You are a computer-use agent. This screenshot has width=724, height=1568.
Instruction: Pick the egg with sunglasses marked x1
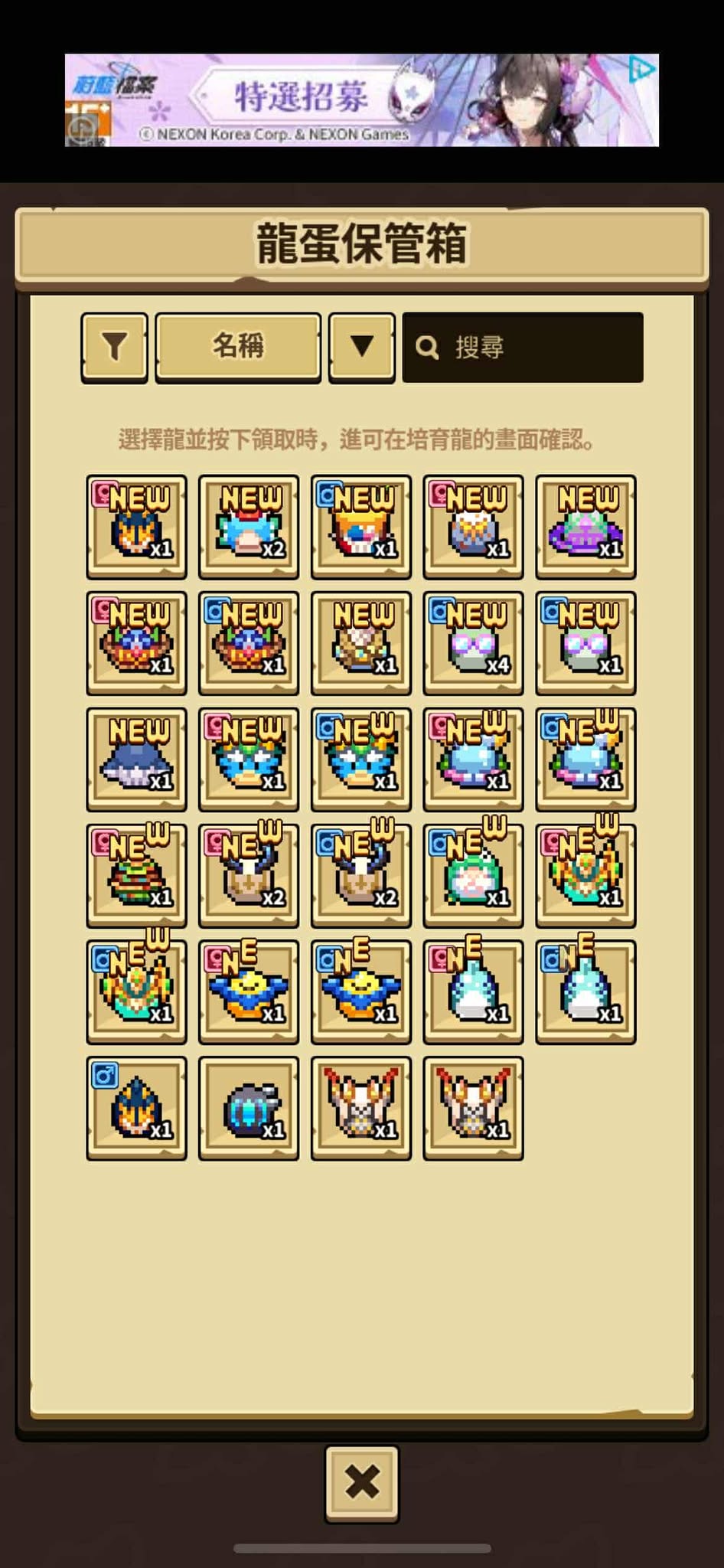[585, 642]
